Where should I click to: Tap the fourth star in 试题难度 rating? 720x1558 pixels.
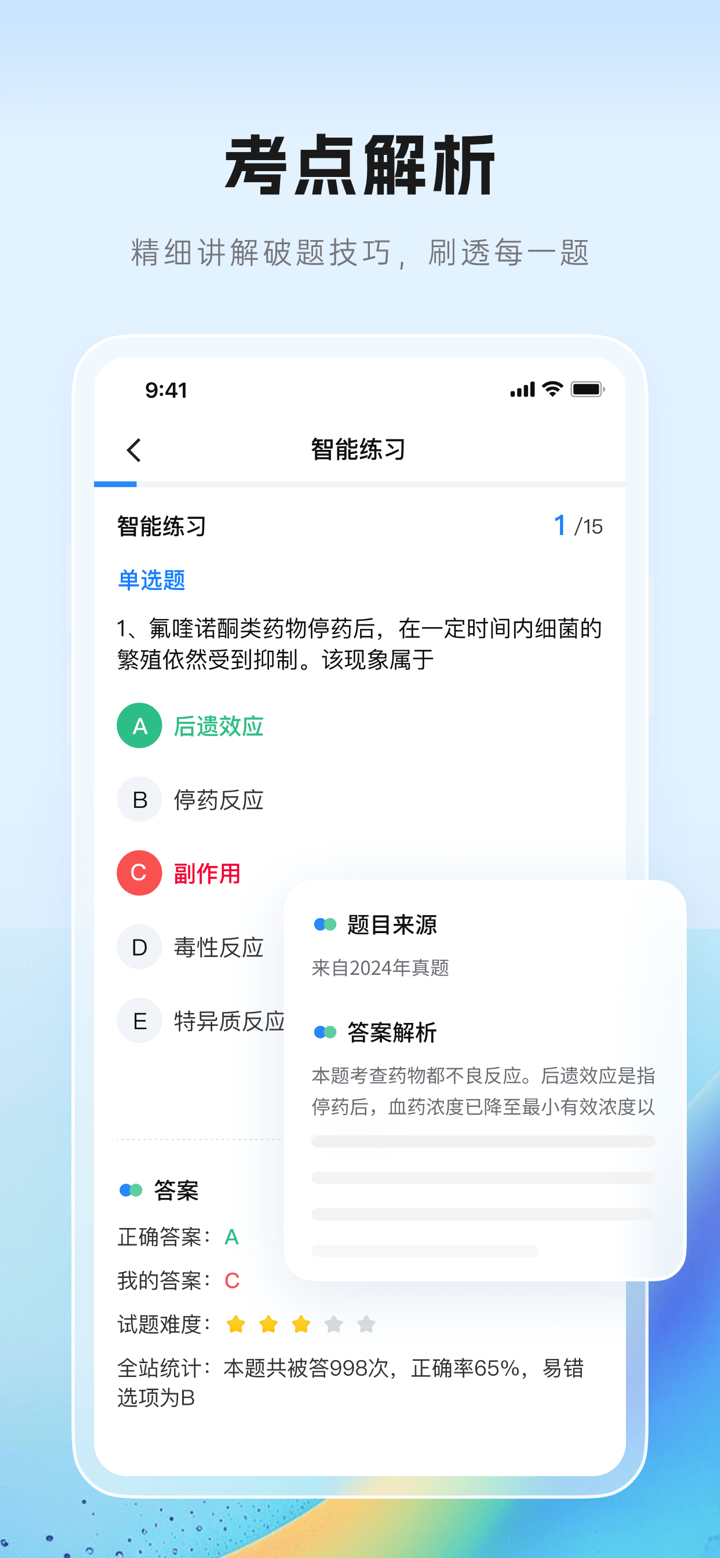(x=334, y=1323)
